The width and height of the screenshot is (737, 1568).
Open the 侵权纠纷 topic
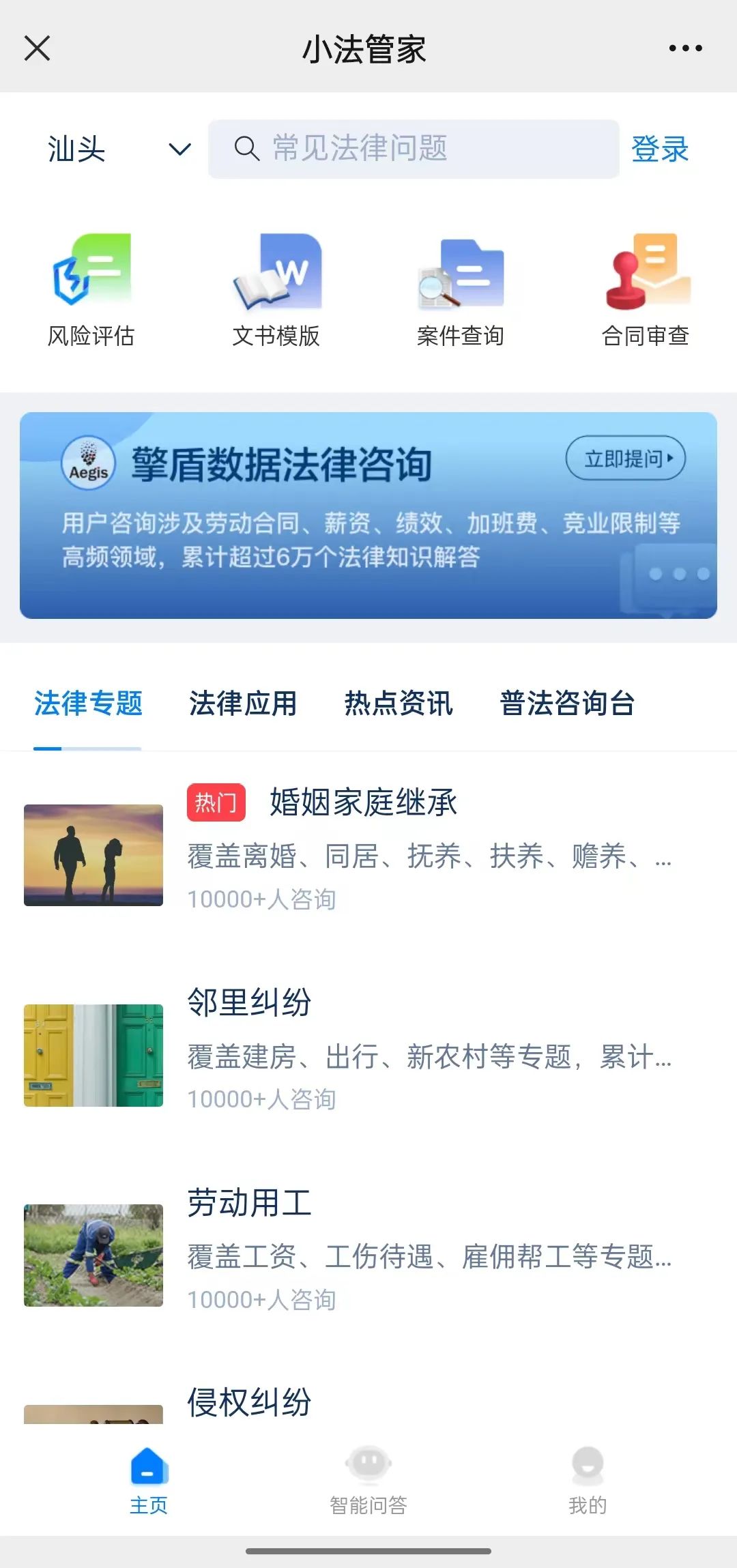tap(249, 1403)
